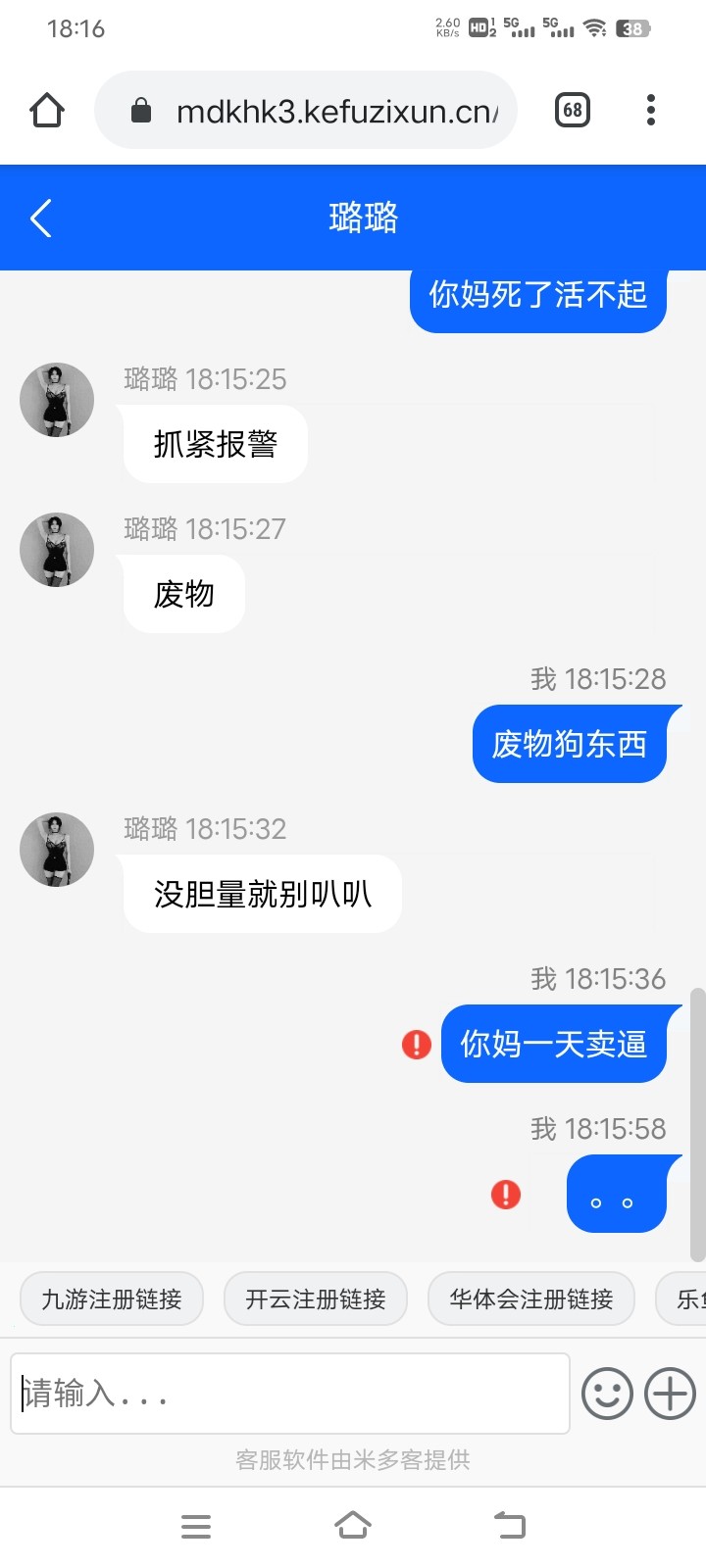Select the 开云注册链接 chip
The width and height of the screenshot is (706, 1568).
tap(316, 1299)
